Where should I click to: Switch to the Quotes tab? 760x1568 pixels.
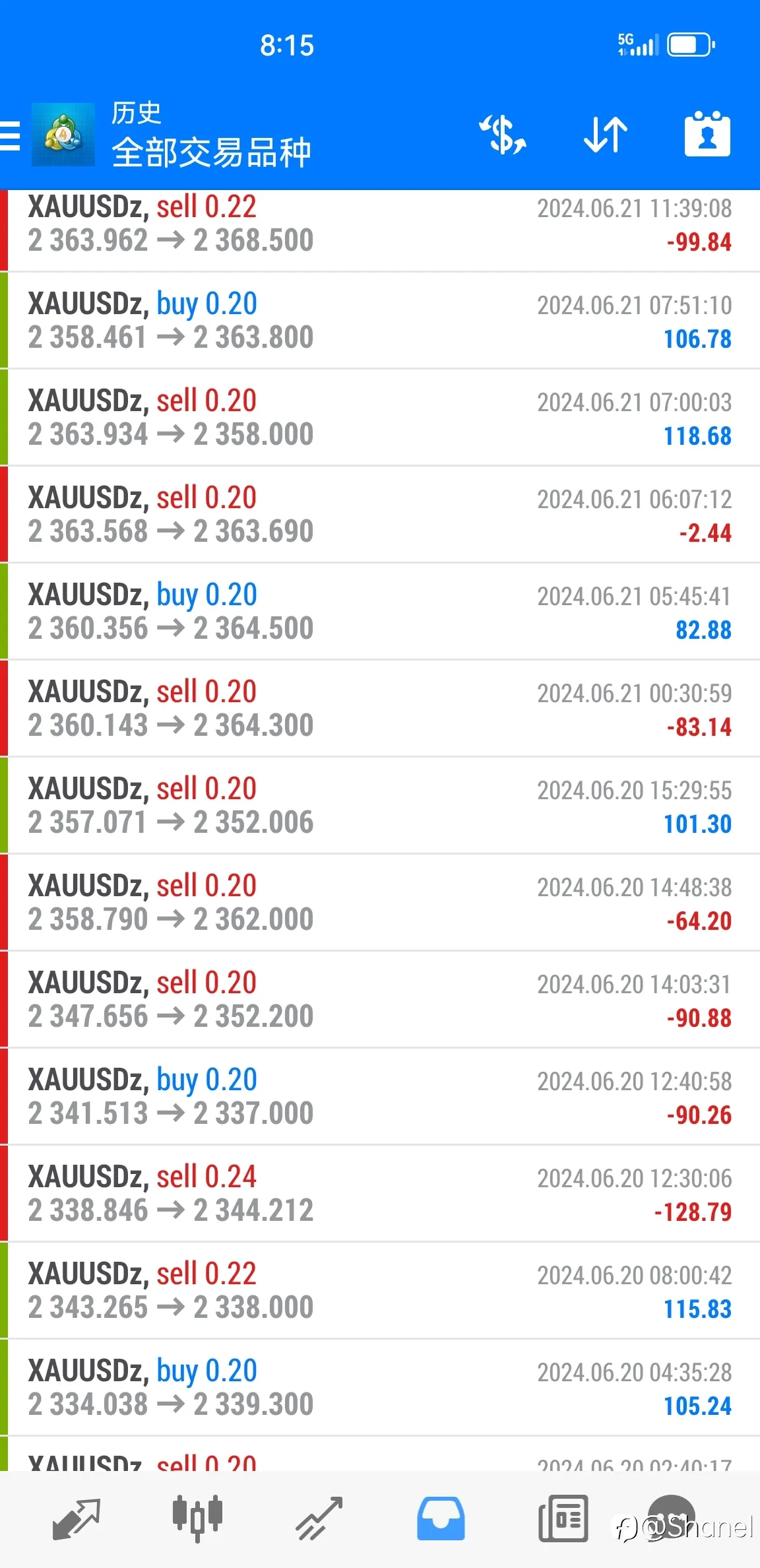point(76,1519)
